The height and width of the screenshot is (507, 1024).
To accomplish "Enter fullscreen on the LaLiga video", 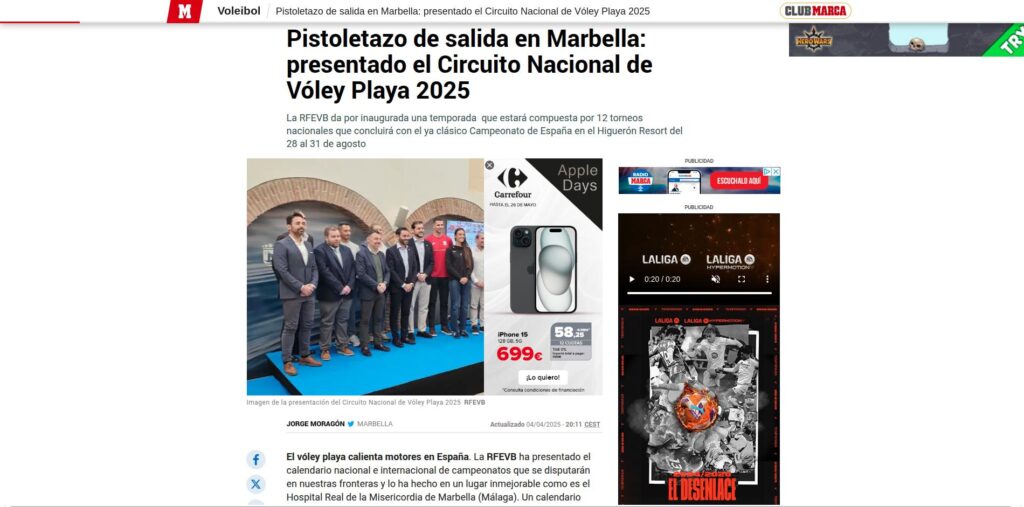I will (741, 279).
